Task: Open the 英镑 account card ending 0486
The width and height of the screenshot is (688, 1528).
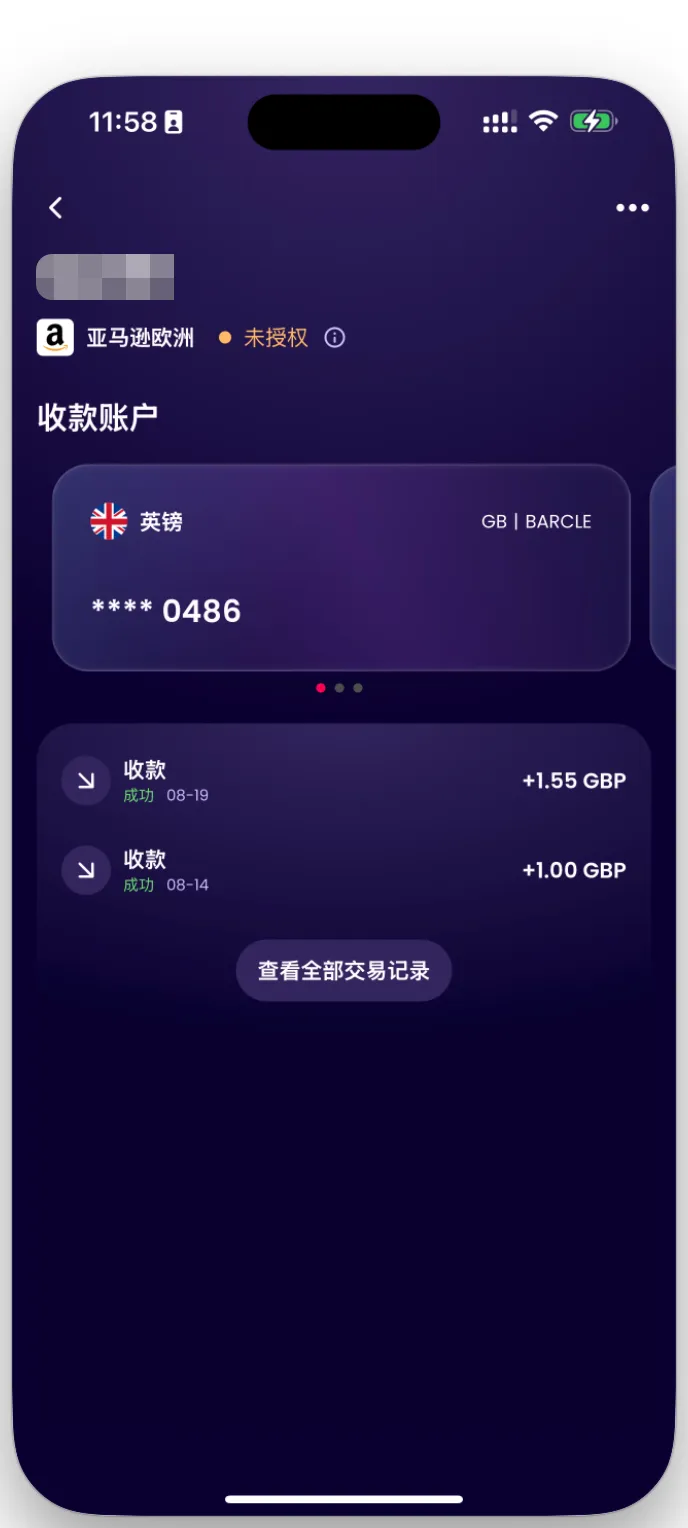Action: (x=341, y=567)
